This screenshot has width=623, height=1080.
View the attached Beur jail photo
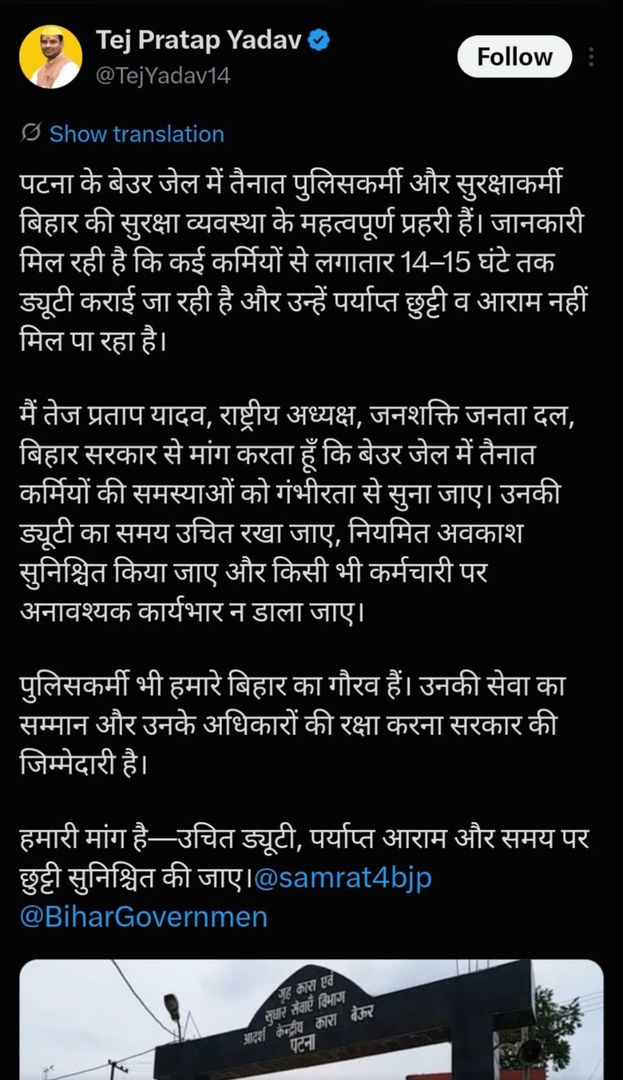(x=311, y=1019)
